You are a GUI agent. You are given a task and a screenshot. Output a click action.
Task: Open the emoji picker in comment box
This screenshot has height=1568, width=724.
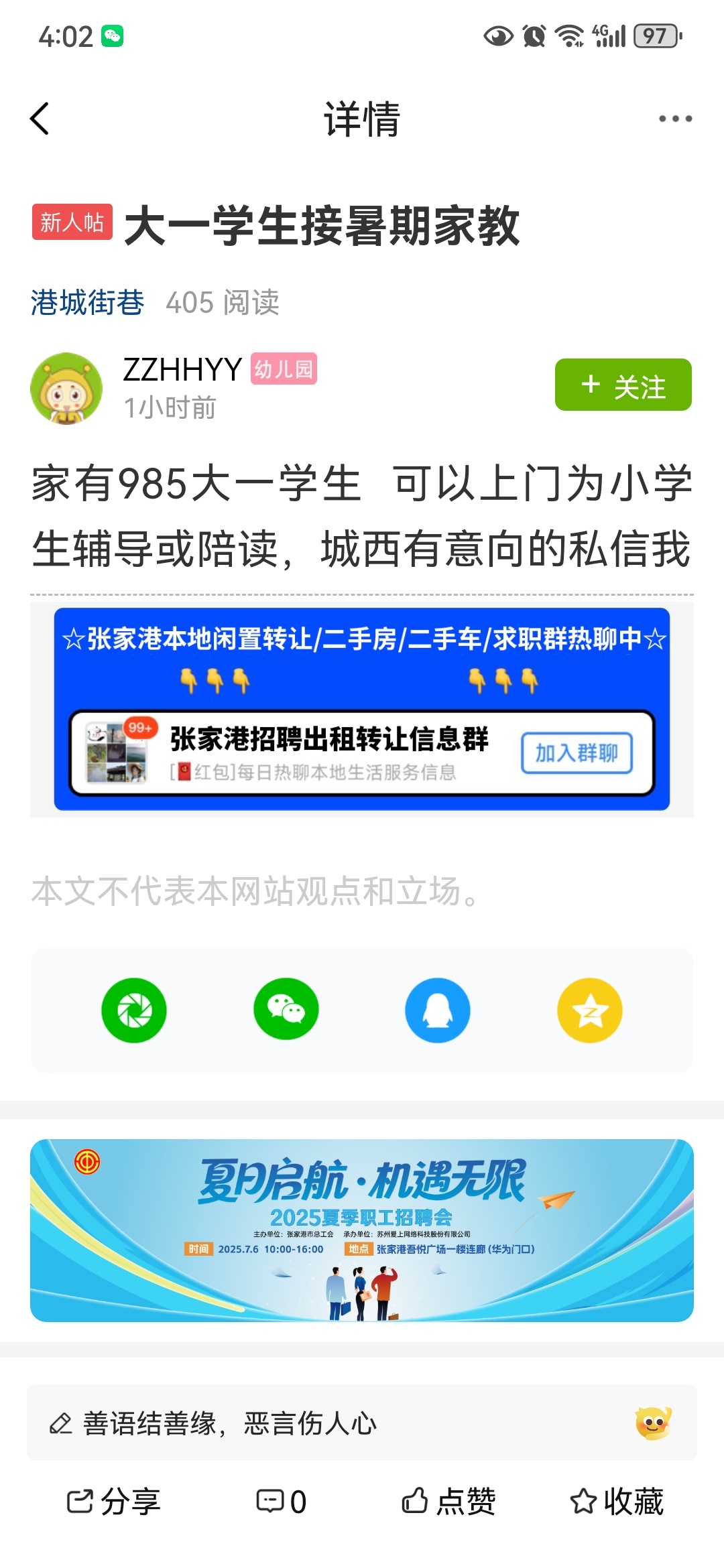pos(653,1423)
